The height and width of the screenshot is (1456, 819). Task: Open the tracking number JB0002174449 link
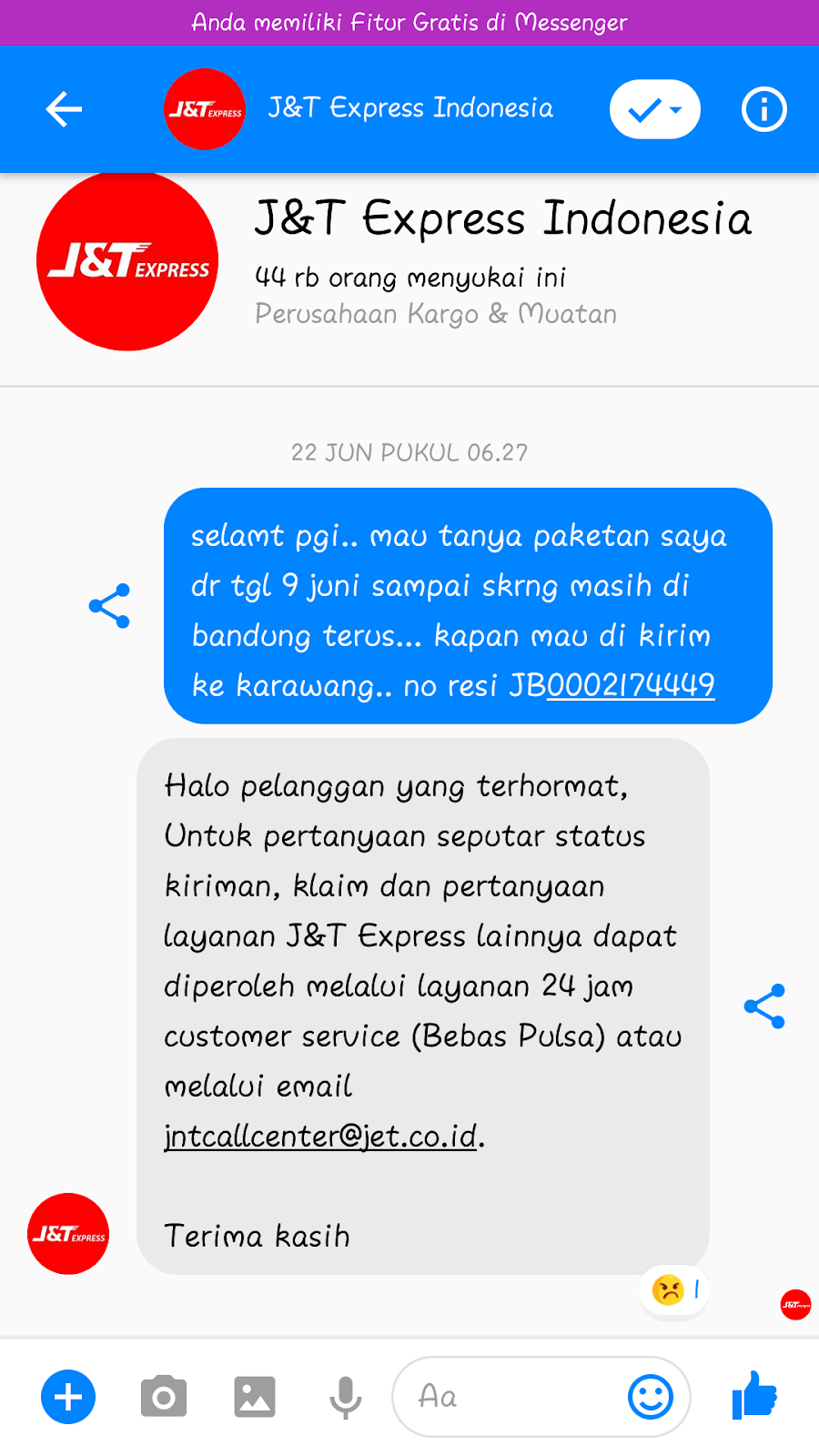point(631,684)
